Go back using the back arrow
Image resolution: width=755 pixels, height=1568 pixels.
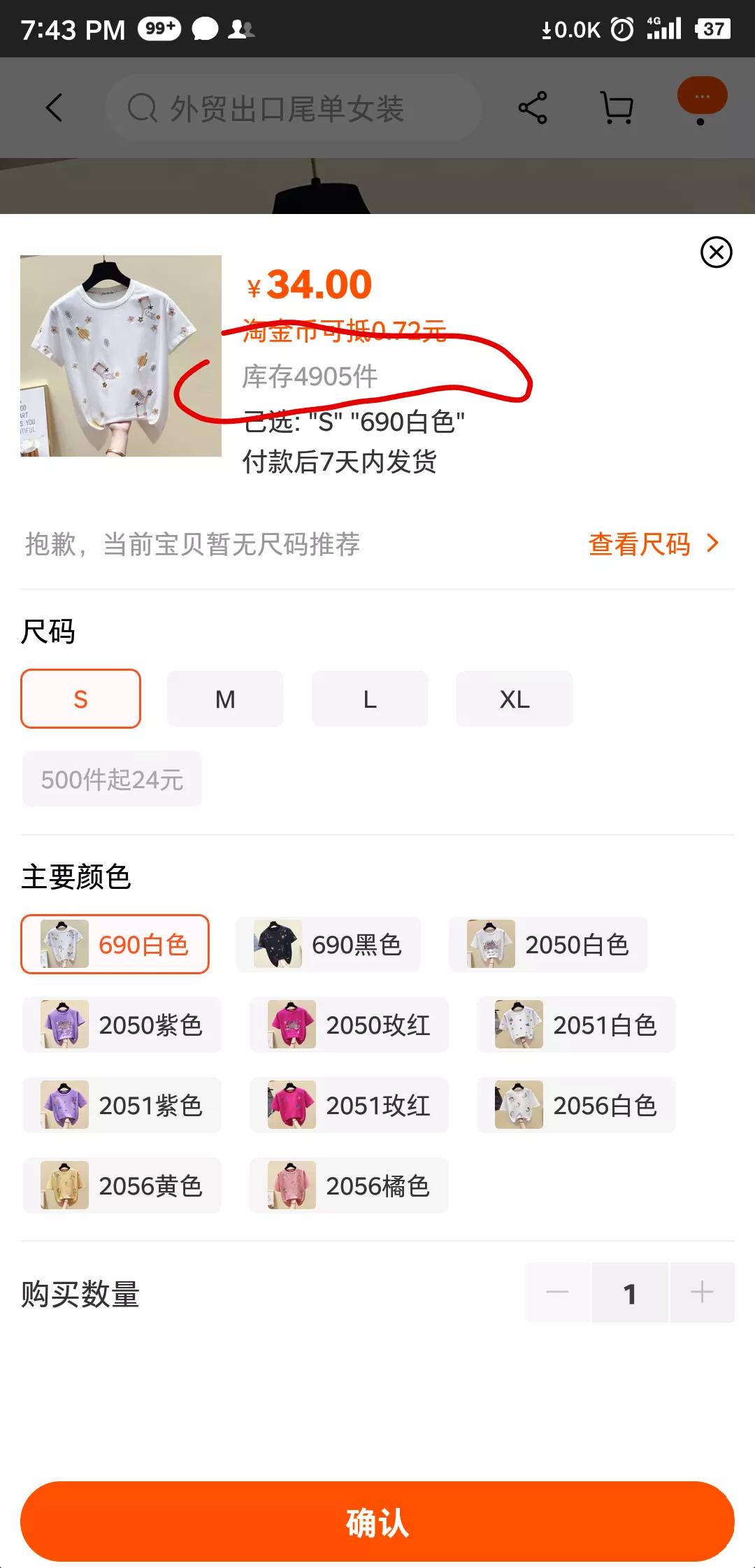point(52,108)
